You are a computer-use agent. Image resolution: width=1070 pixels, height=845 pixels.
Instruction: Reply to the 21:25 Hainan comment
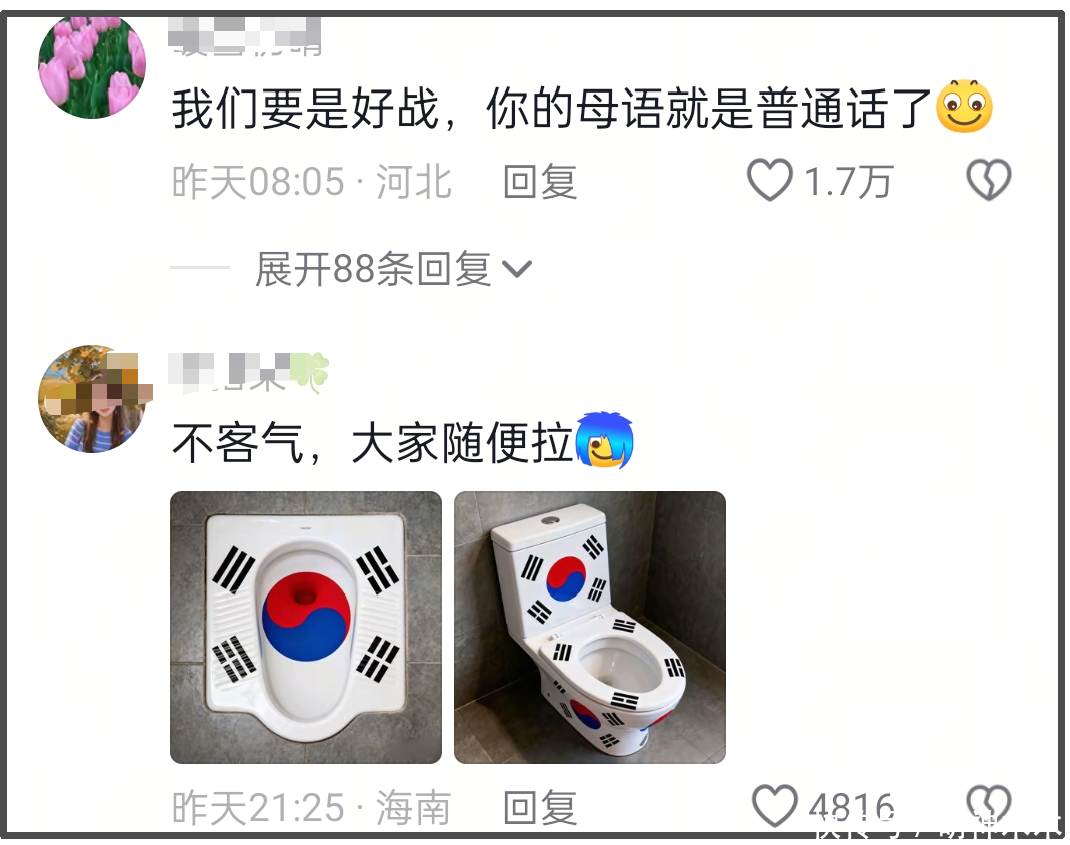[540, 808]
